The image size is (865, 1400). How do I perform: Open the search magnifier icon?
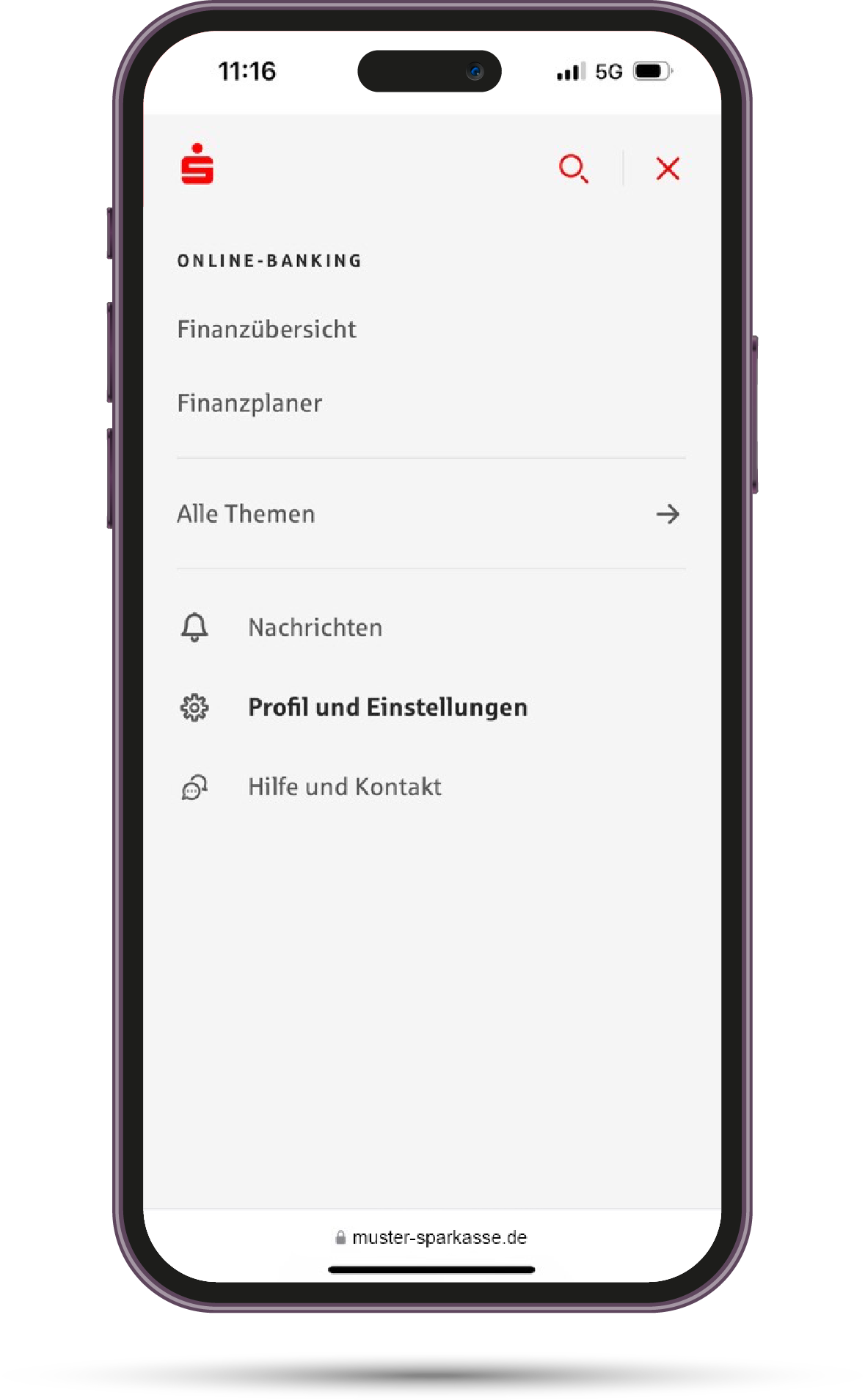point(573,169)
